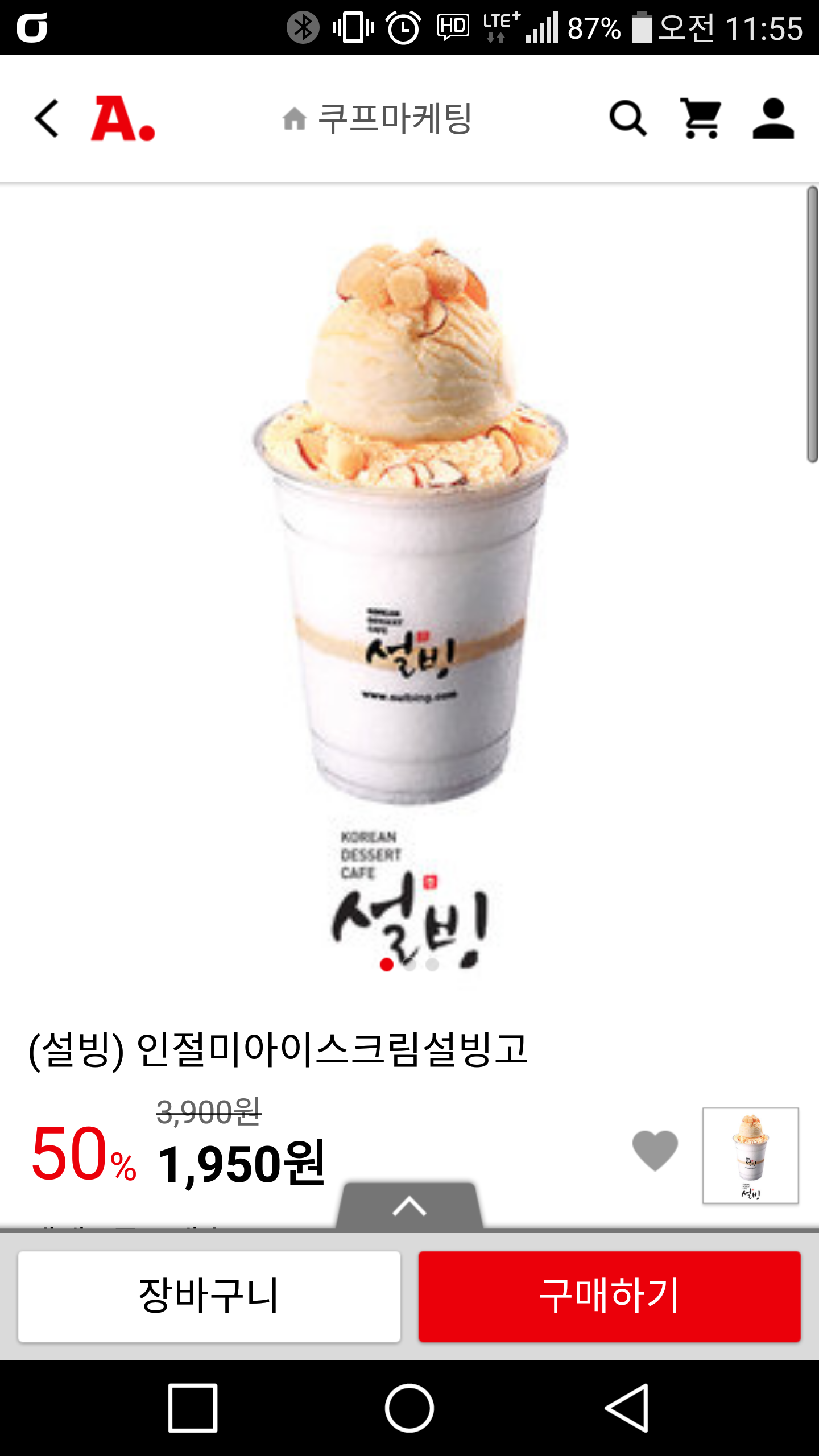Open the small product thumbnail
Image resolution: width=819 pixels, height=1456 pixels.
(x=750, y=1156)
